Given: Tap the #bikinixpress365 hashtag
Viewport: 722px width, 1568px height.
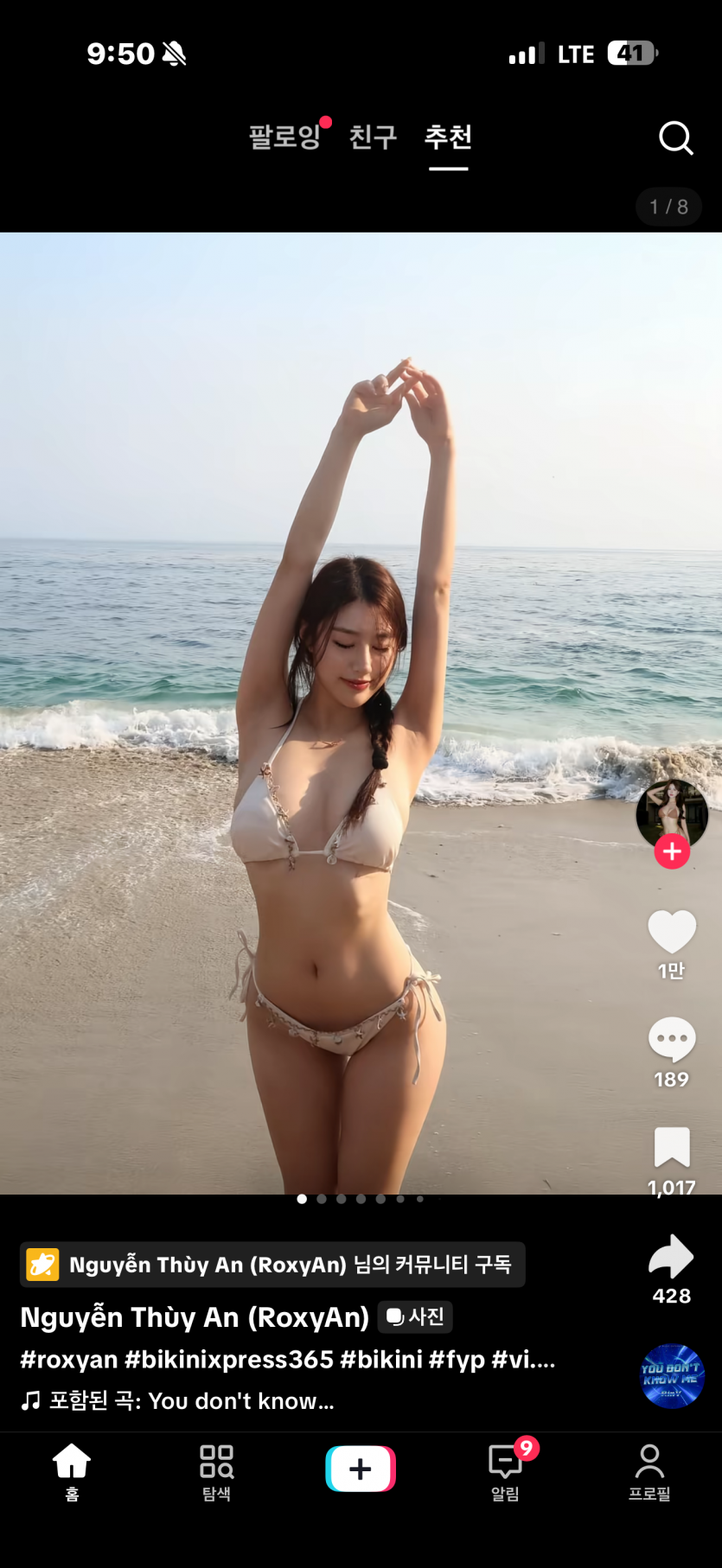Looking at the screenshot, I should (229, 1360).
